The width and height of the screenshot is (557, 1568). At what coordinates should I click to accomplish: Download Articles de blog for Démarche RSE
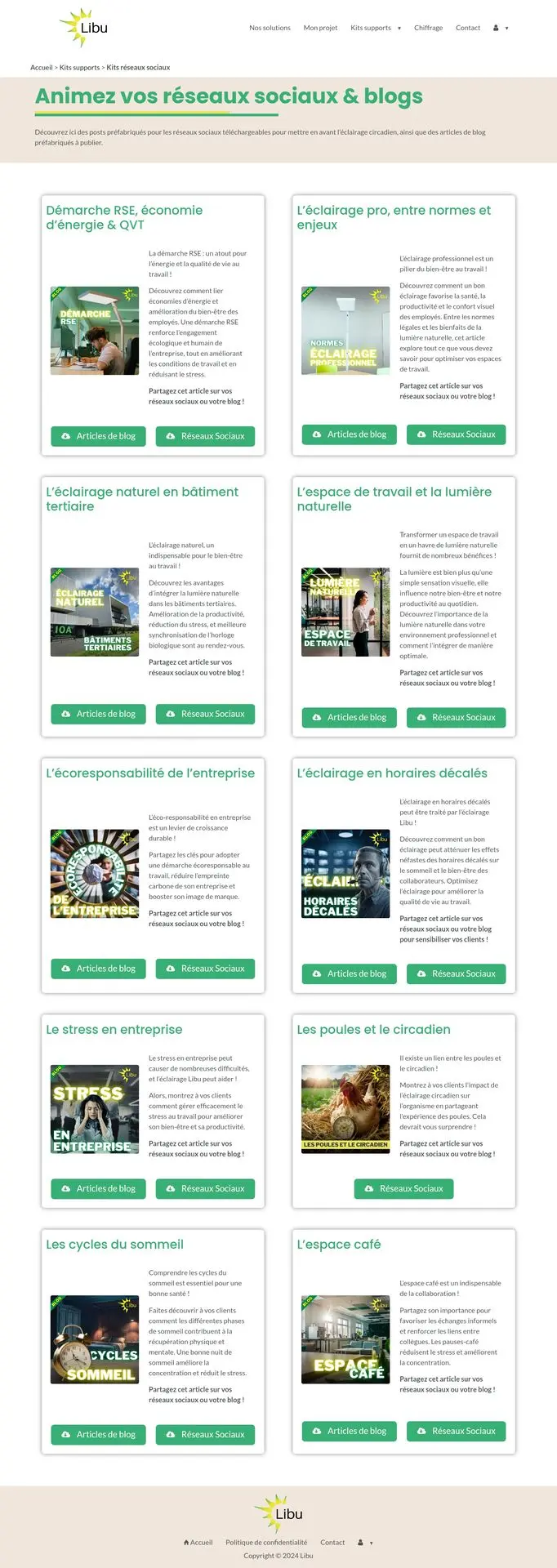(98, 436)
